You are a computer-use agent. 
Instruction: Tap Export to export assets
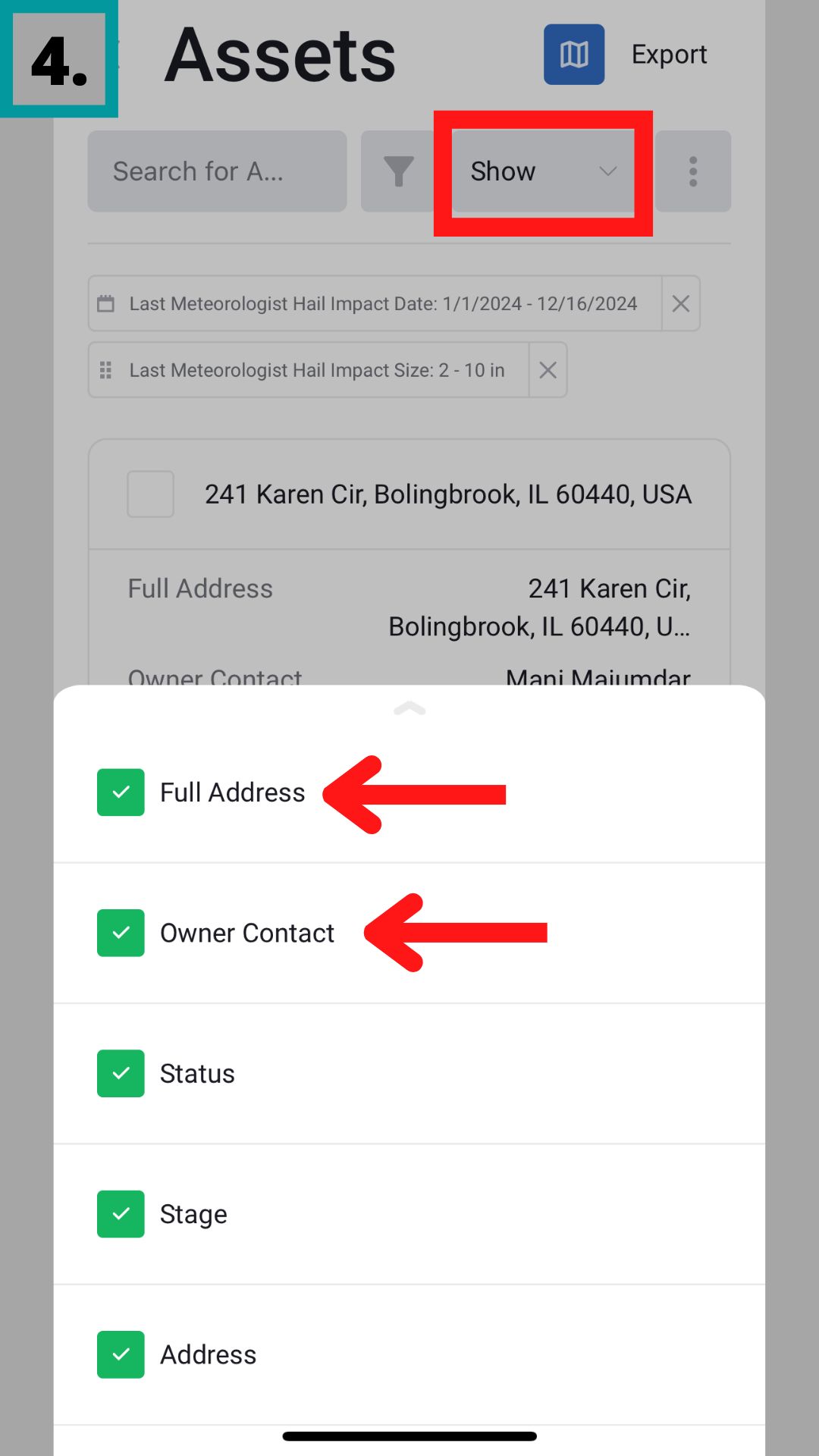[669, 55]
